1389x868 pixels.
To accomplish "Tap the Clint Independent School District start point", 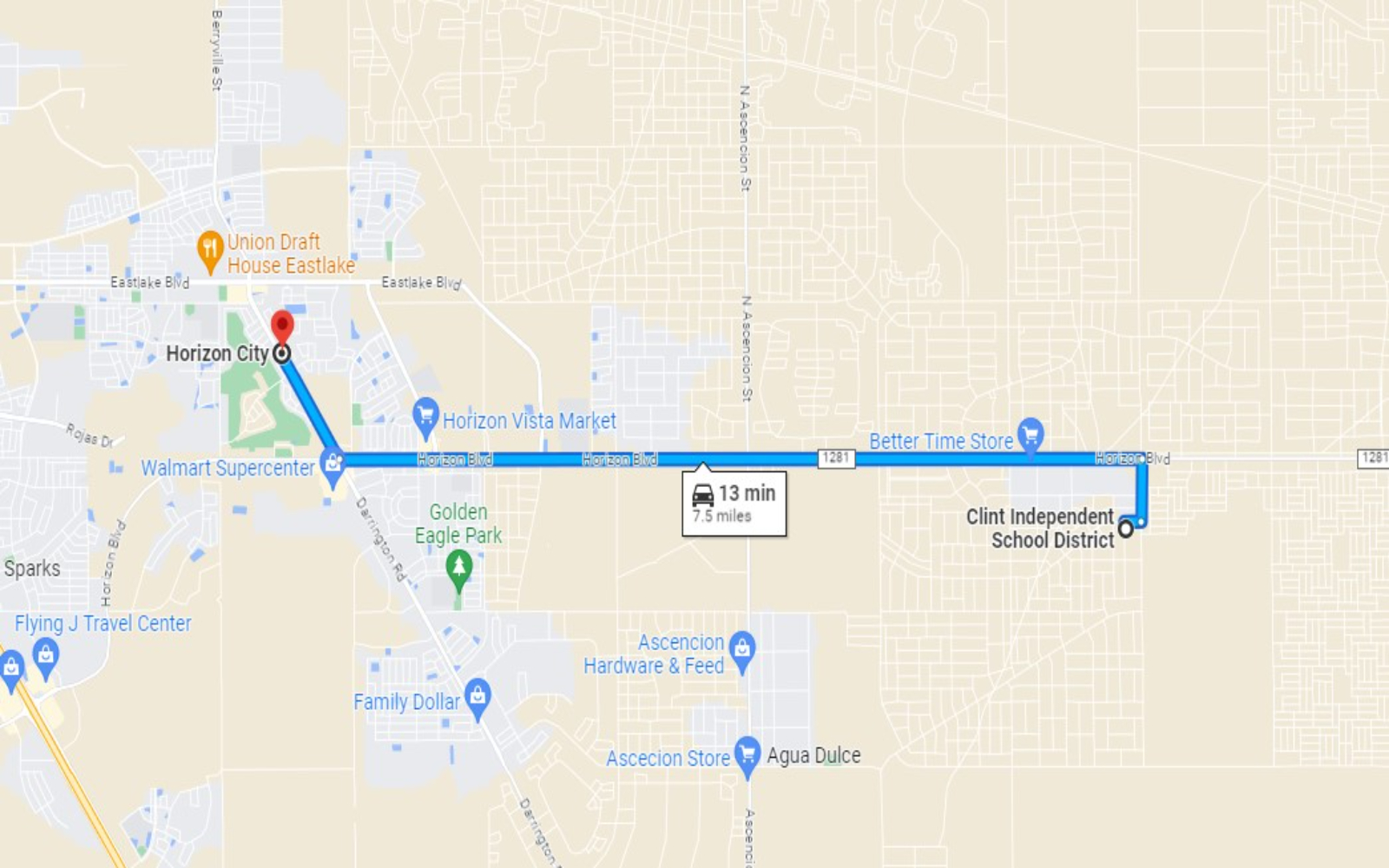I will [1125, 528].
